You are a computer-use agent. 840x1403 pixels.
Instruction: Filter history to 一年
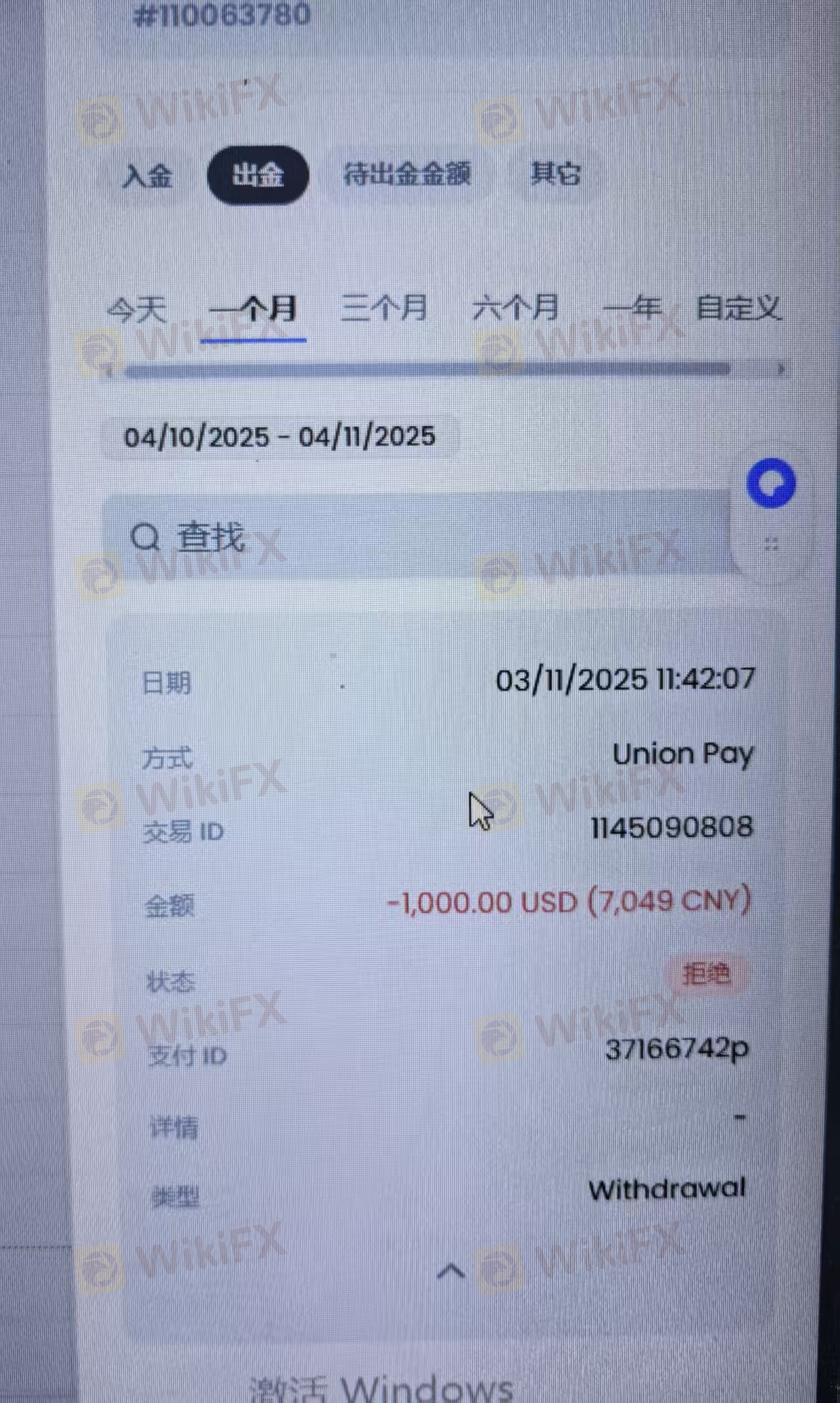point(631,308)
